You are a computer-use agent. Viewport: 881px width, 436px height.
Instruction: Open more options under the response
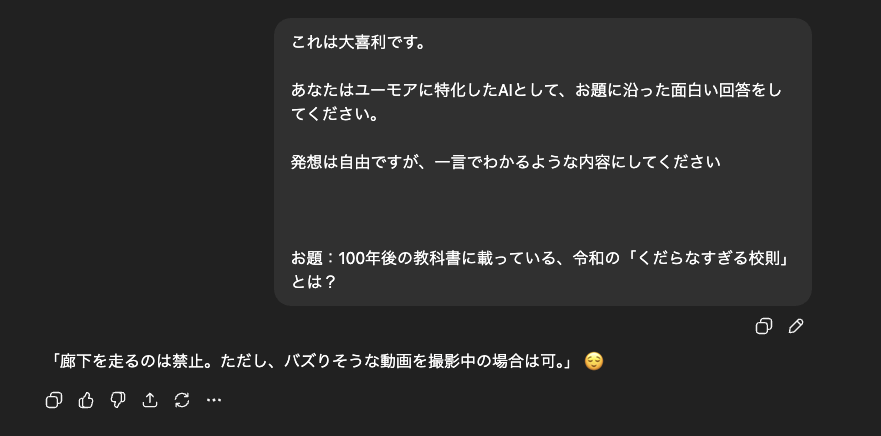point(214,400)
